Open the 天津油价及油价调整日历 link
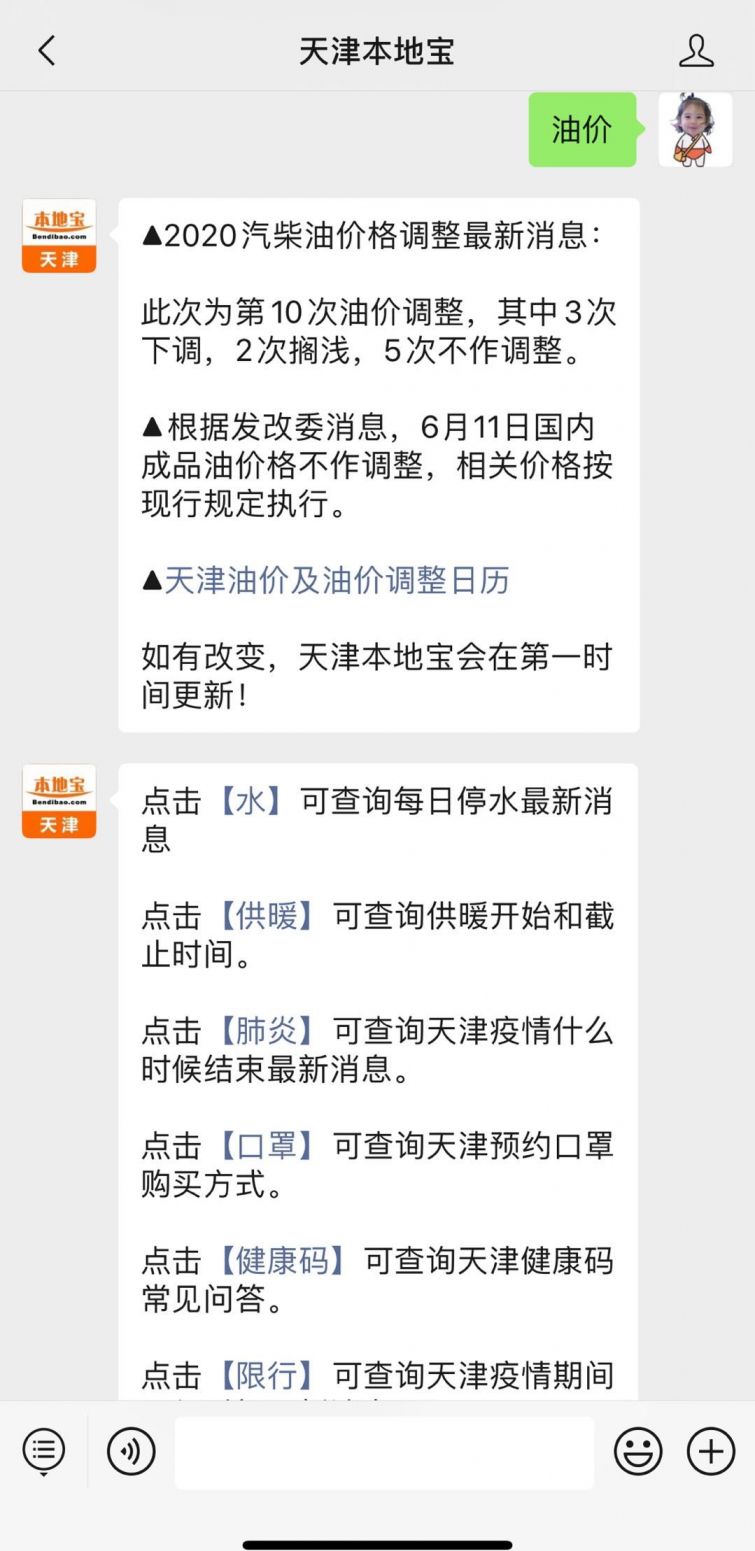 point(336,580)
